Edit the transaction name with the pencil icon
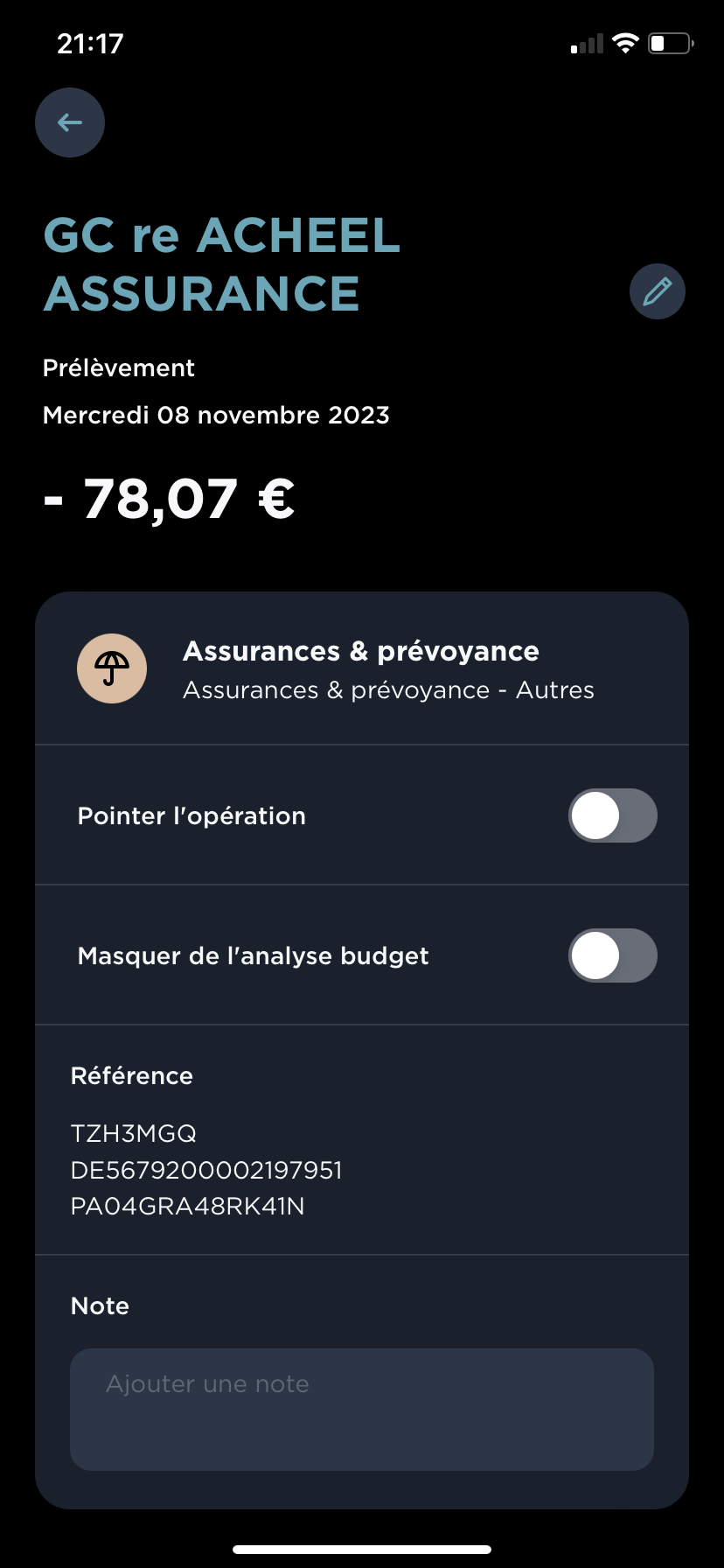724x1568 pixels. coord(657,291)
